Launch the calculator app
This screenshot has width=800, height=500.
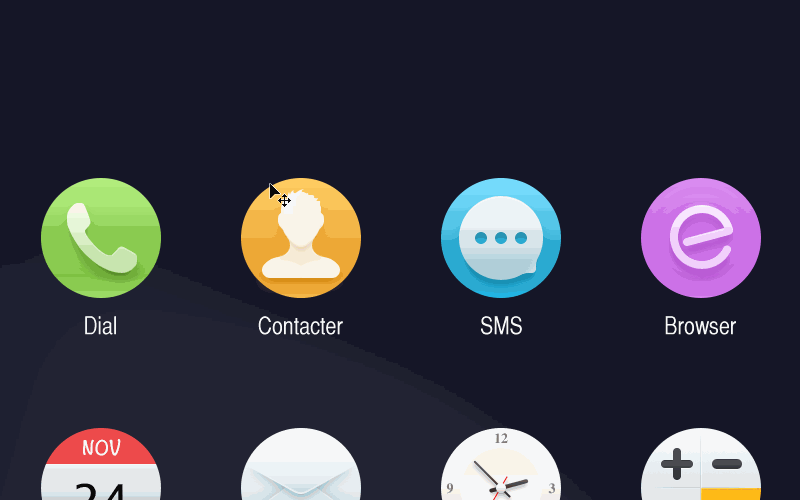pos(701,468)
